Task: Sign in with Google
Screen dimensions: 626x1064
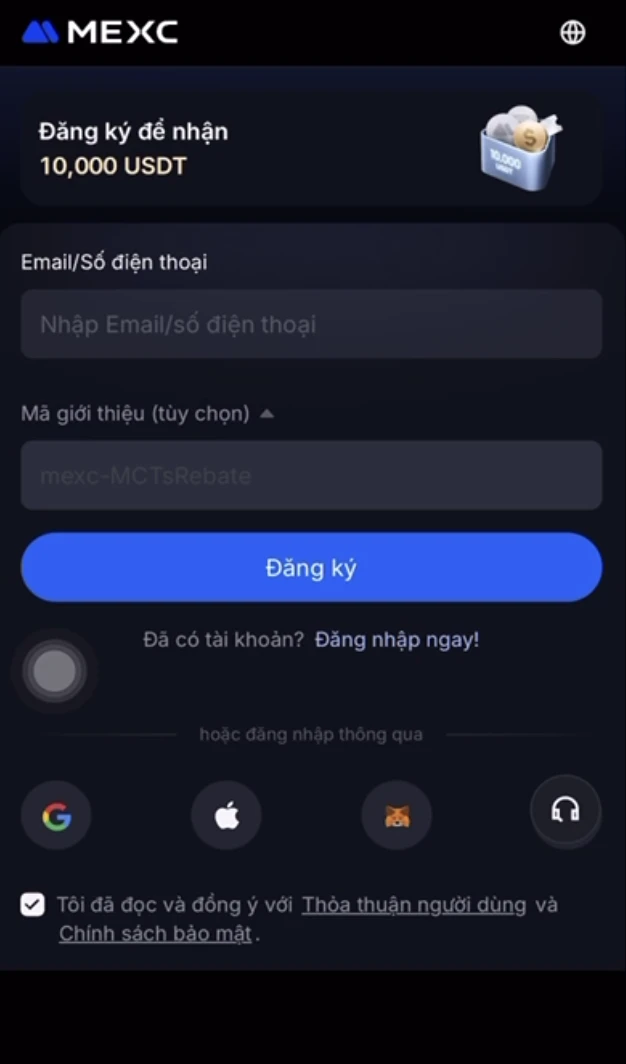Action: 56,816
